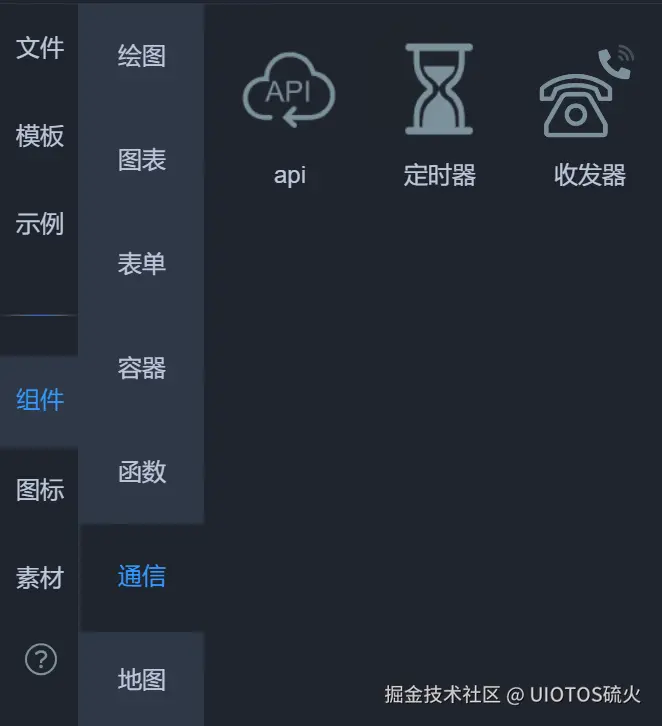
Task: Open the 文件 section
Action: tap(40, 47)
